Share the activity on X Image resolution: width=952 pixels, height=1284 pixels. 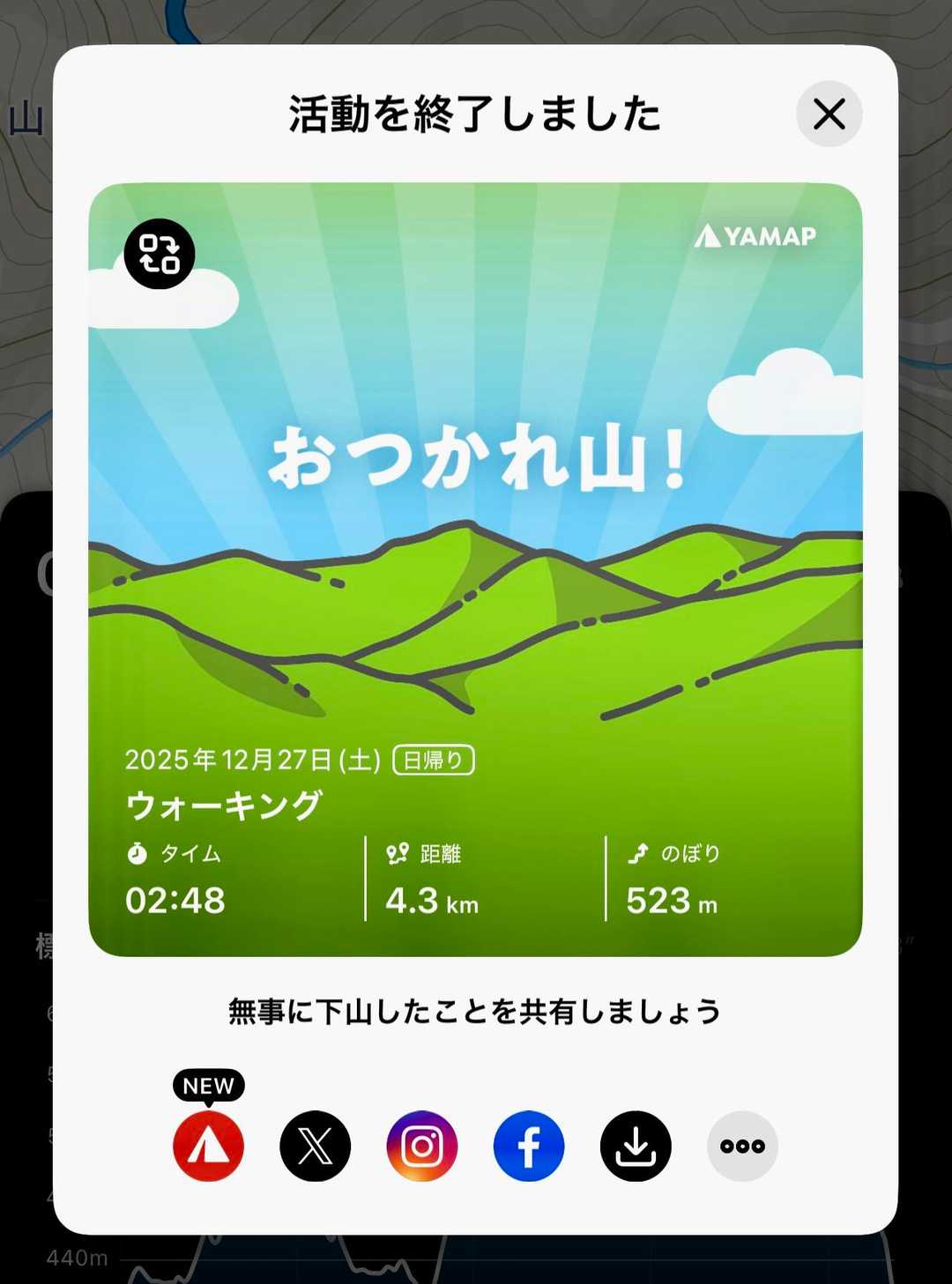click(x=316, y=1146)
